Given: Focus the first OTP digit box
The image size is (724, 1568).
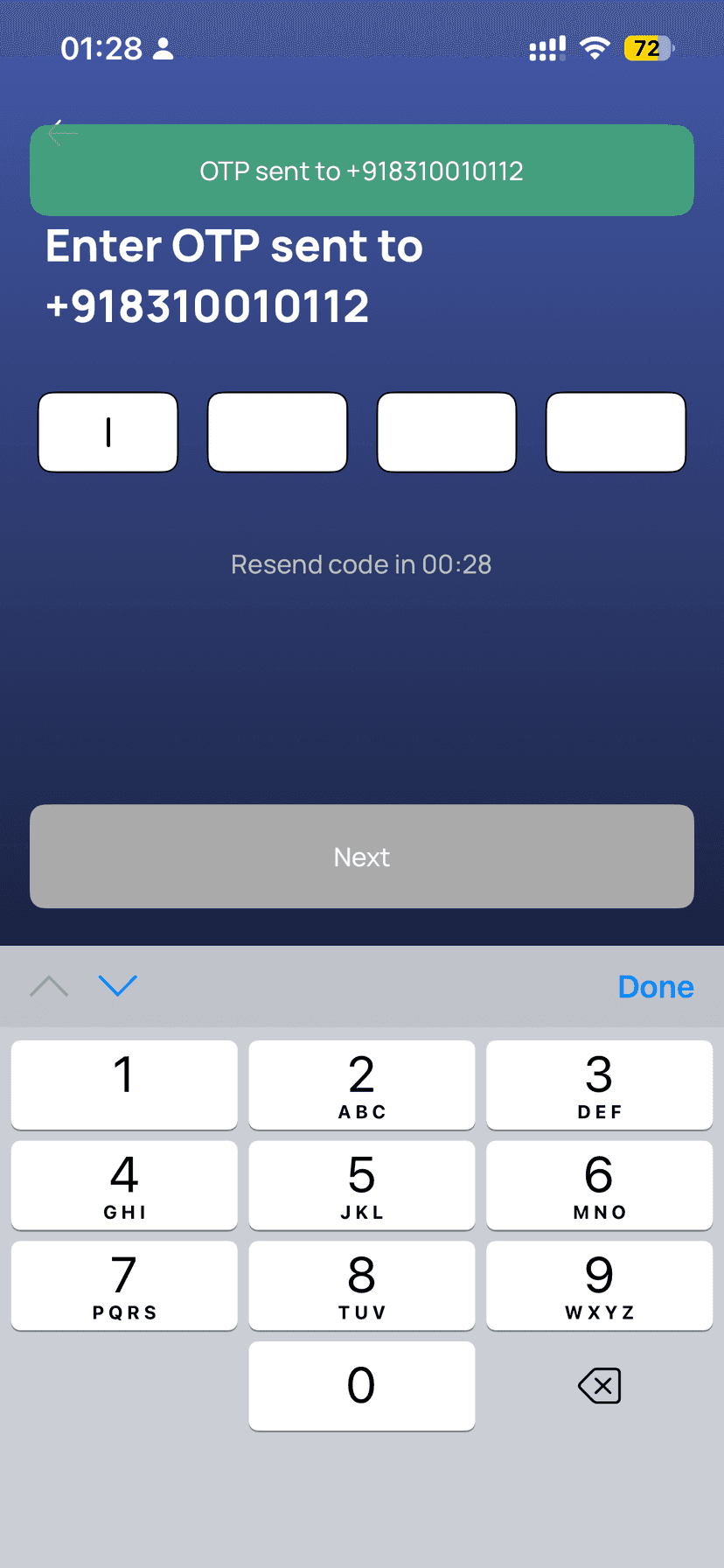Looking at the screenshot, I should pos(108,432).
